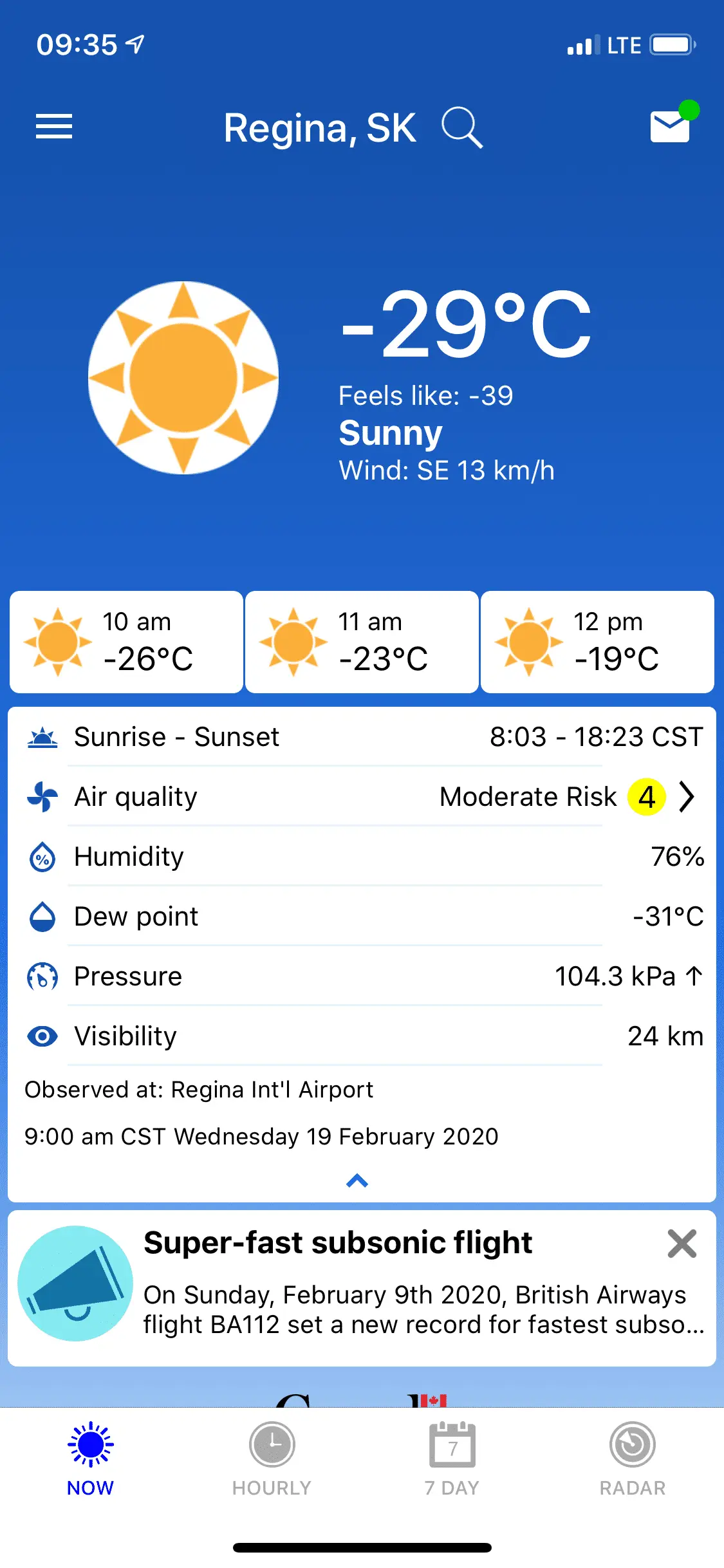
Task: Dismiss the Super-fast subsonic flight banner
Action: pyautogui.click(x=682, y=1243)
